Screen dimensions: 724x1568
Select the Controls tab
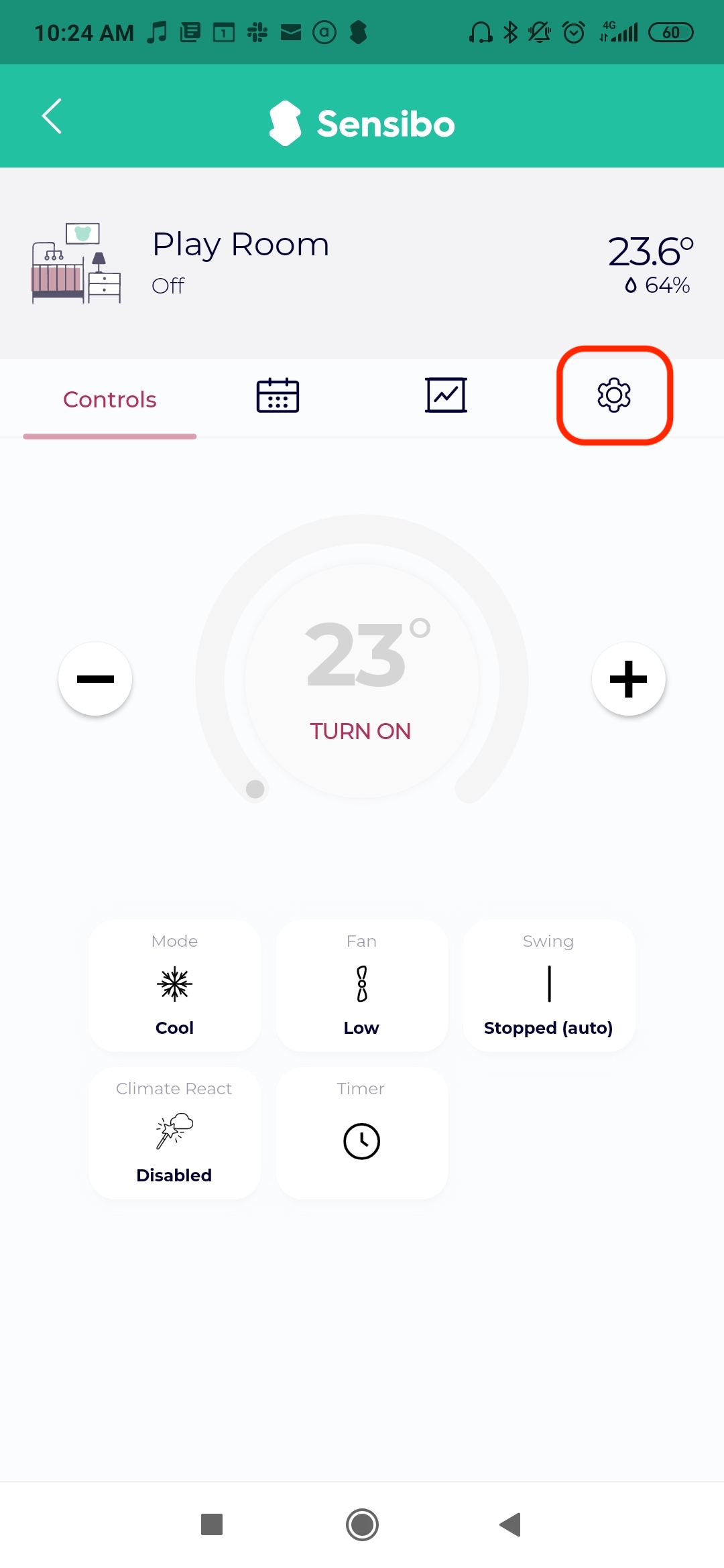pos(110,399)
